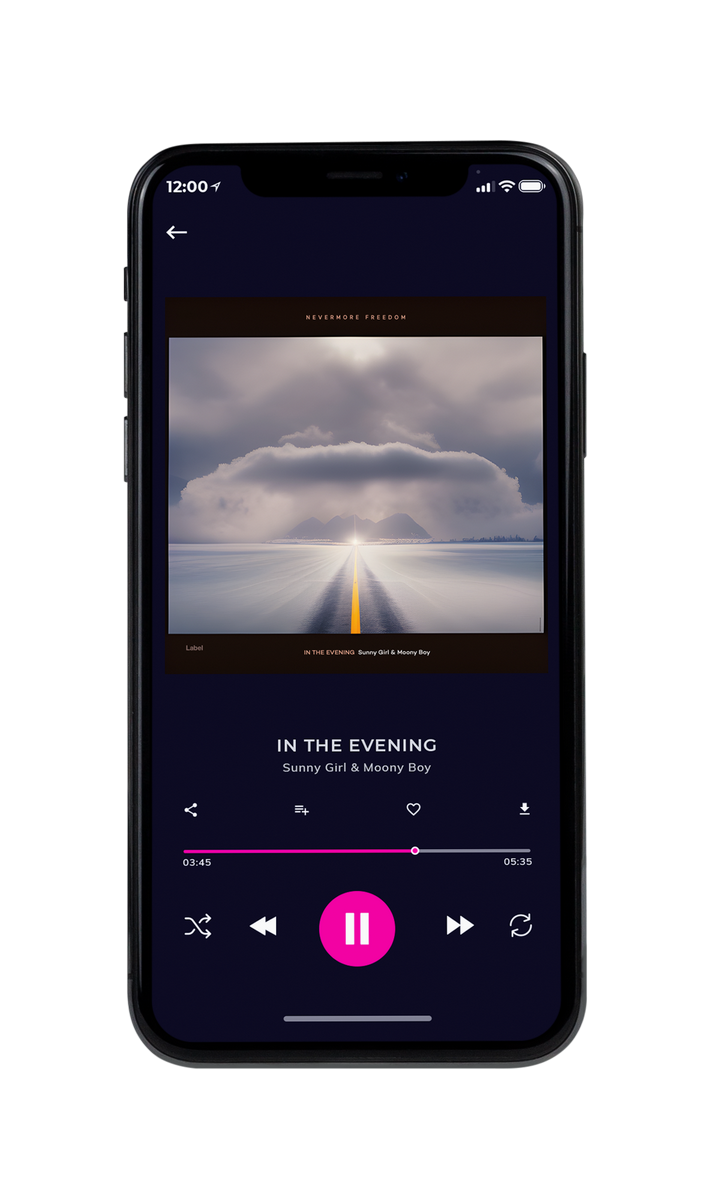Enable shuffle mode
This screenshot has width=720, height=1200.
tap(198, 926)
